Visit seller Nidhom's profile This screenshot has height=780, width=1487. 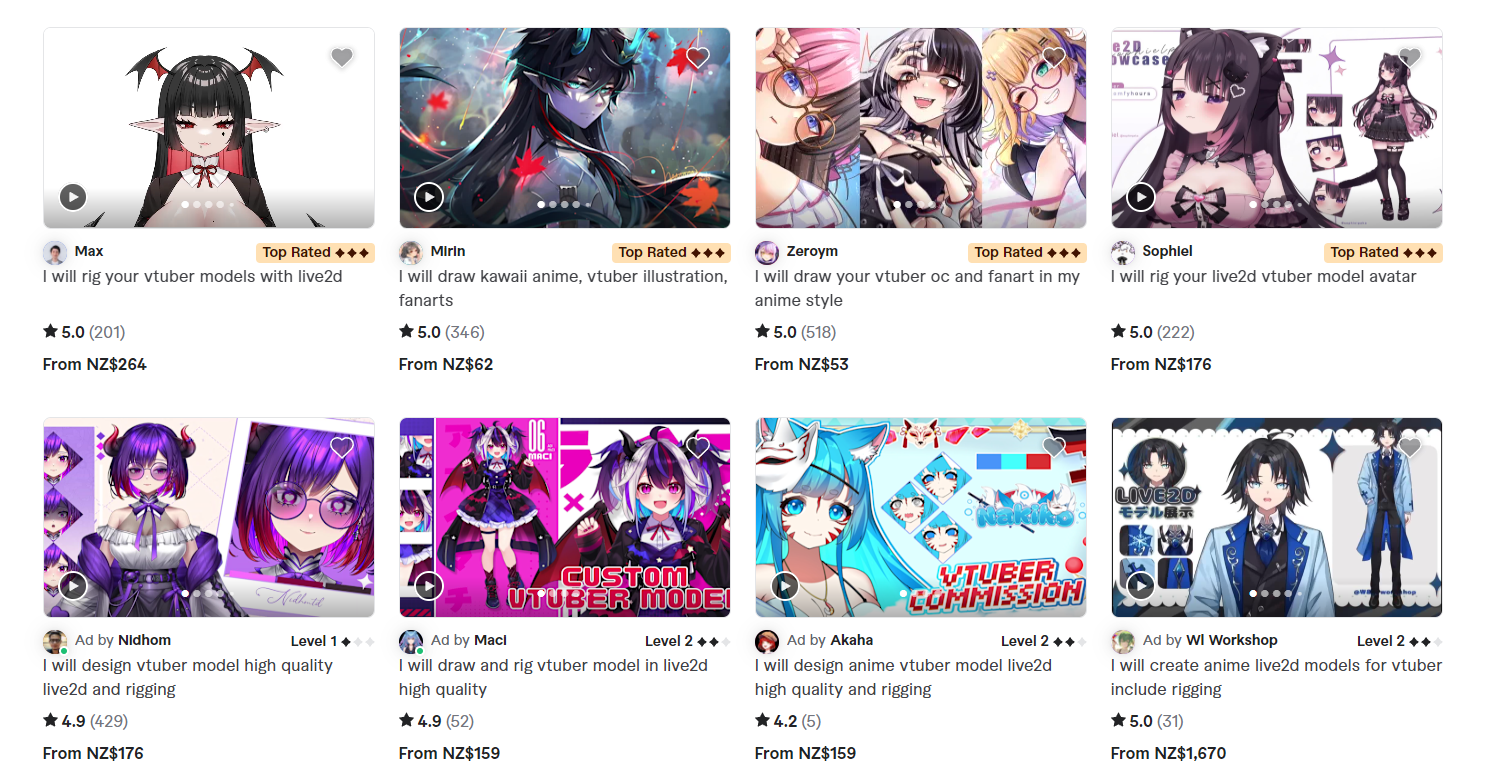point(144,640)
